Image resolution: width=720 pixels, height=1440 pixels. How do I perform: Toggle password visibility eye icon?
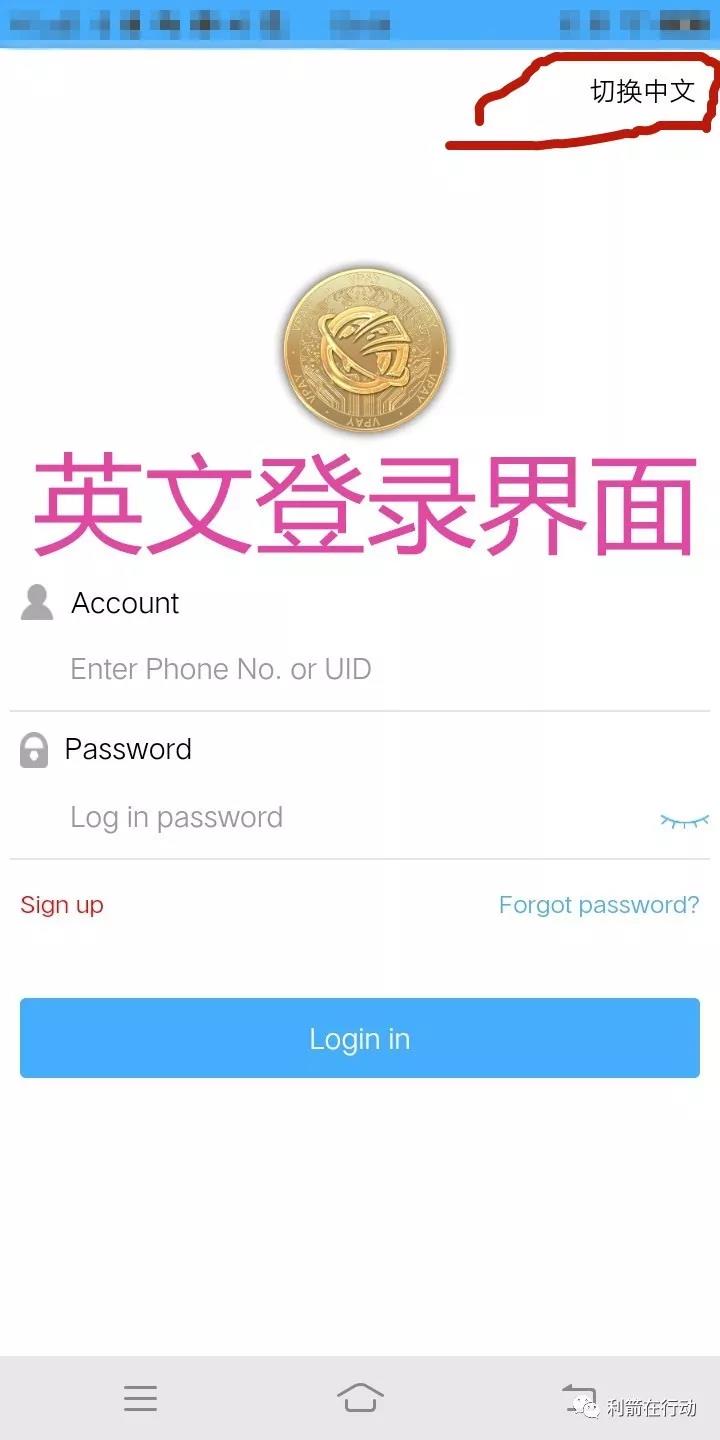pos(684,820)
